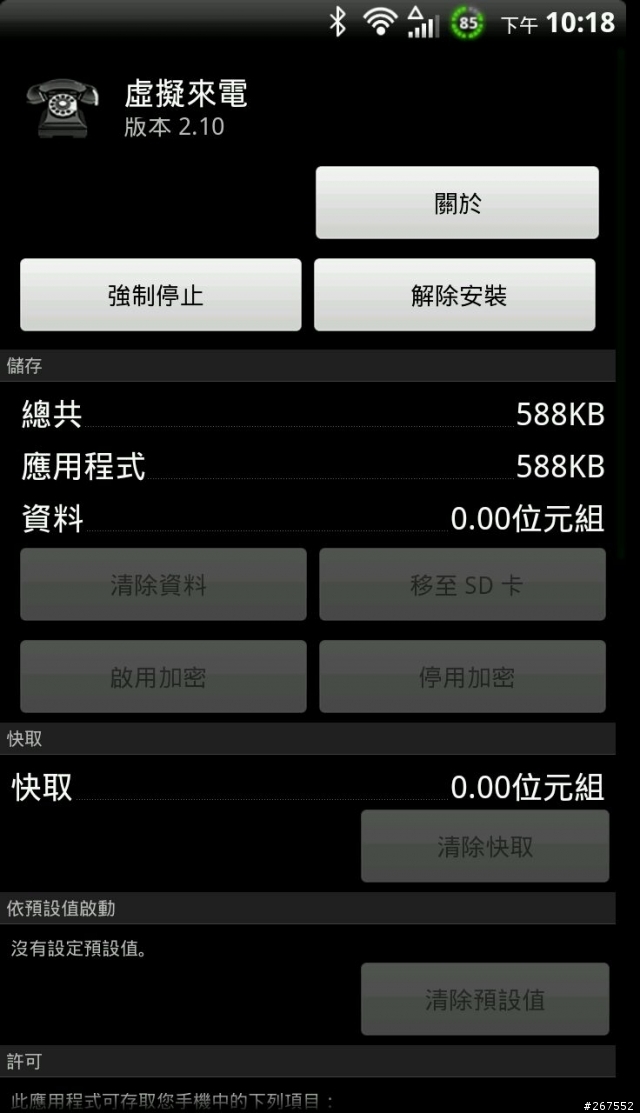Viewport: 640px width, 1114px height.
Task: Tap the 停用加密 button
Action: pos(462,677)
